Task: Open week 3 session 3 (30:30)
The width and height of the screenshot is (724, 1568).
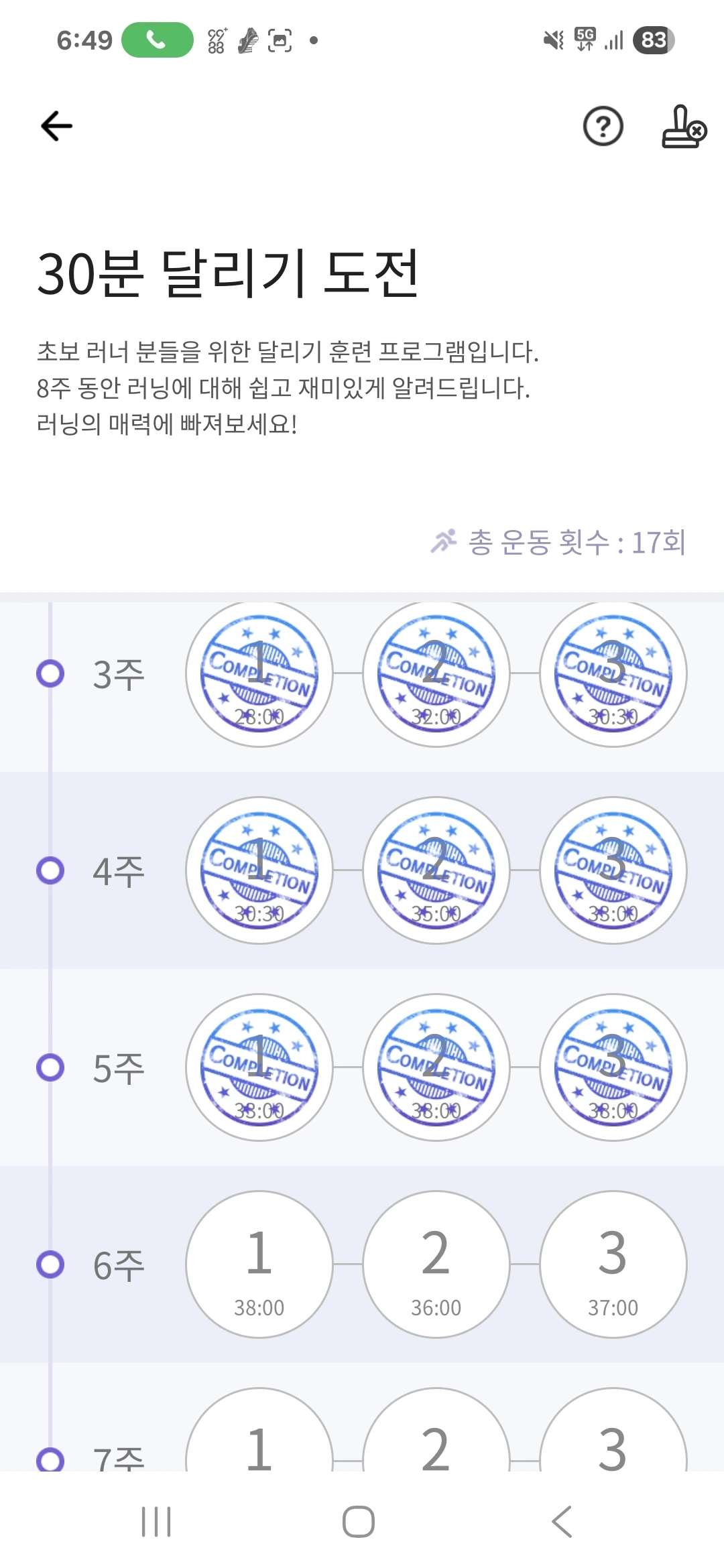Action: (613, 673)
